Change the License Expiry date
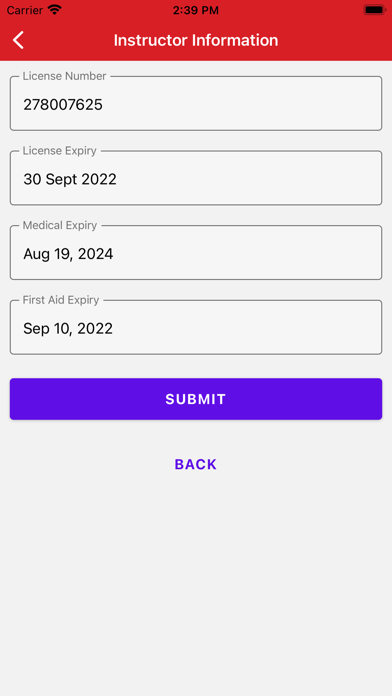This screenshot has width=392, height=696. pyautogui.click(x=196, y=178)
